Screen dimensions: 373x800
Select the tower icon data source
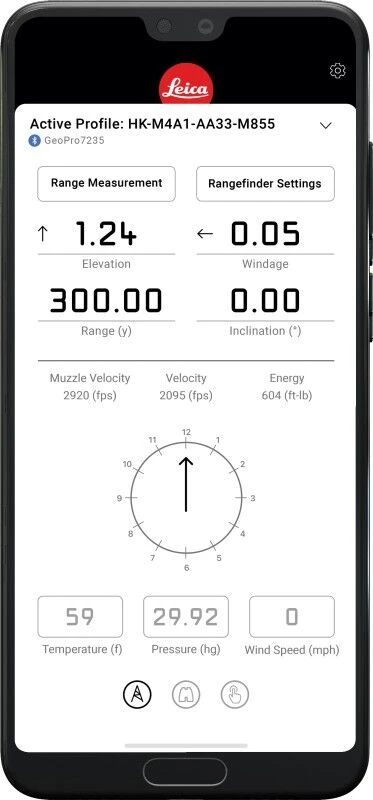click(138, 694)
